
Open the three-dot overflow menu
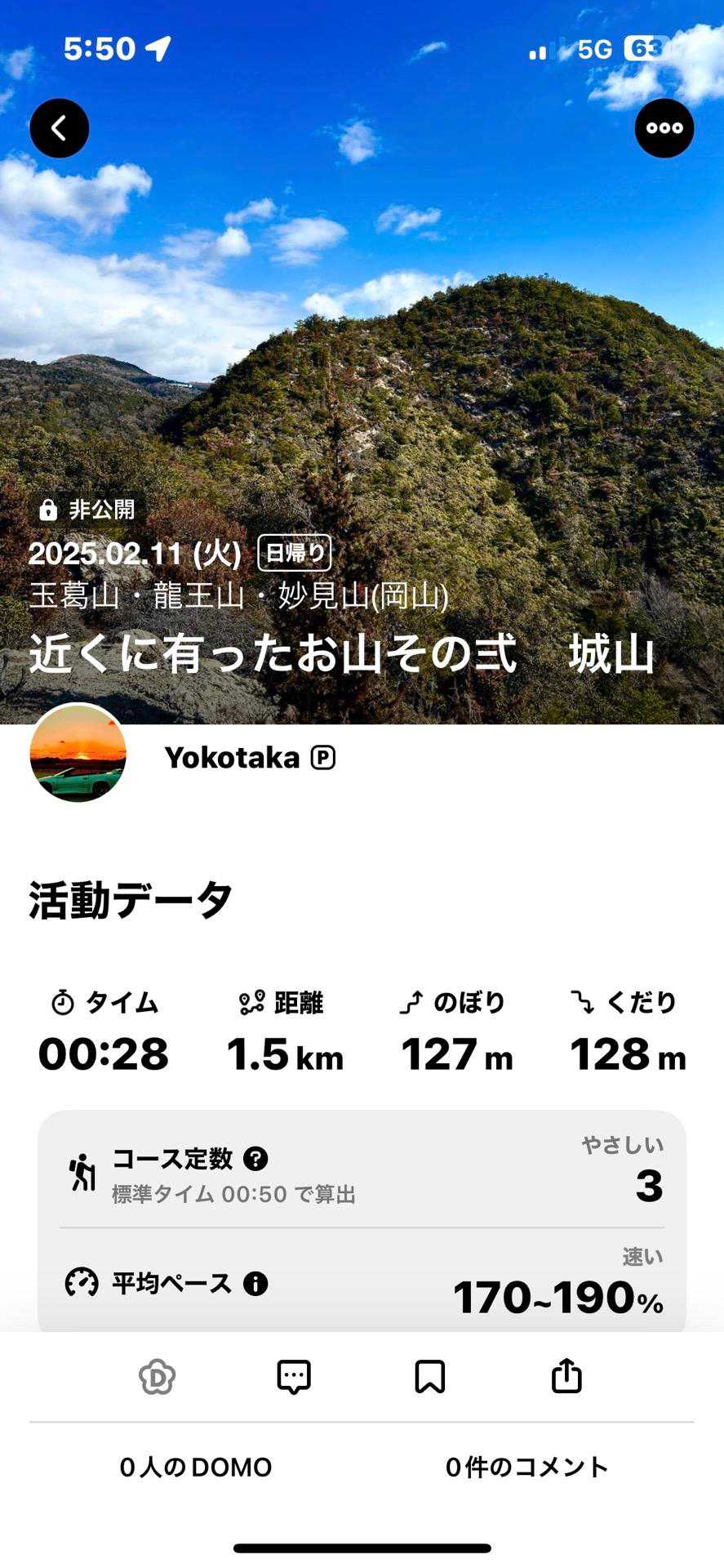[x=664, y=128]
